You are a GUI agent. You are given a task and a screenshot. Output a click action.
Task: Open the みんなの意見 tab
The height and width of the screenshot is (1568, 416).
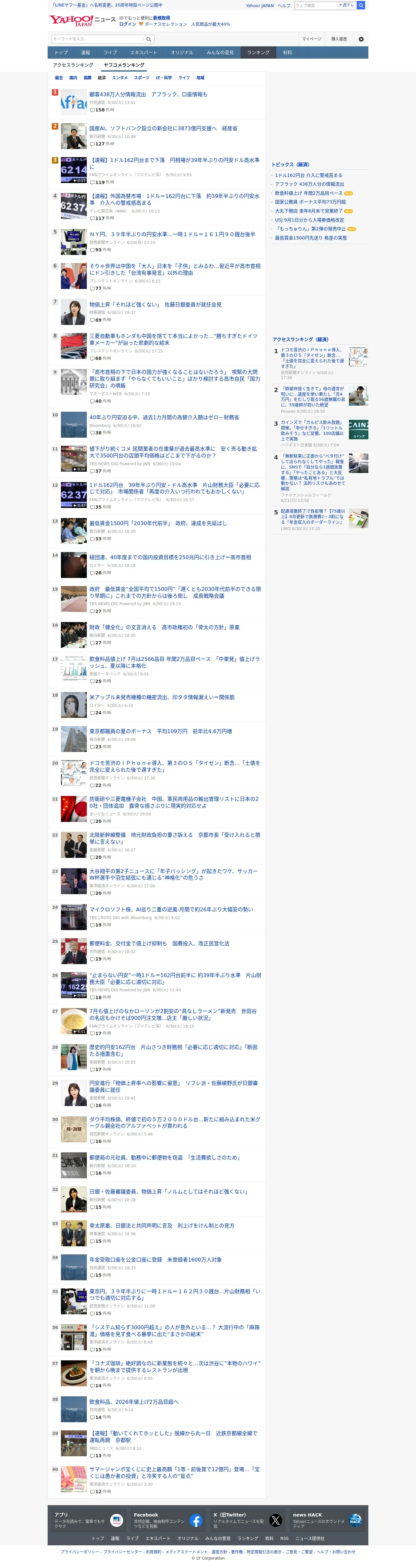(x=220, y=52)
